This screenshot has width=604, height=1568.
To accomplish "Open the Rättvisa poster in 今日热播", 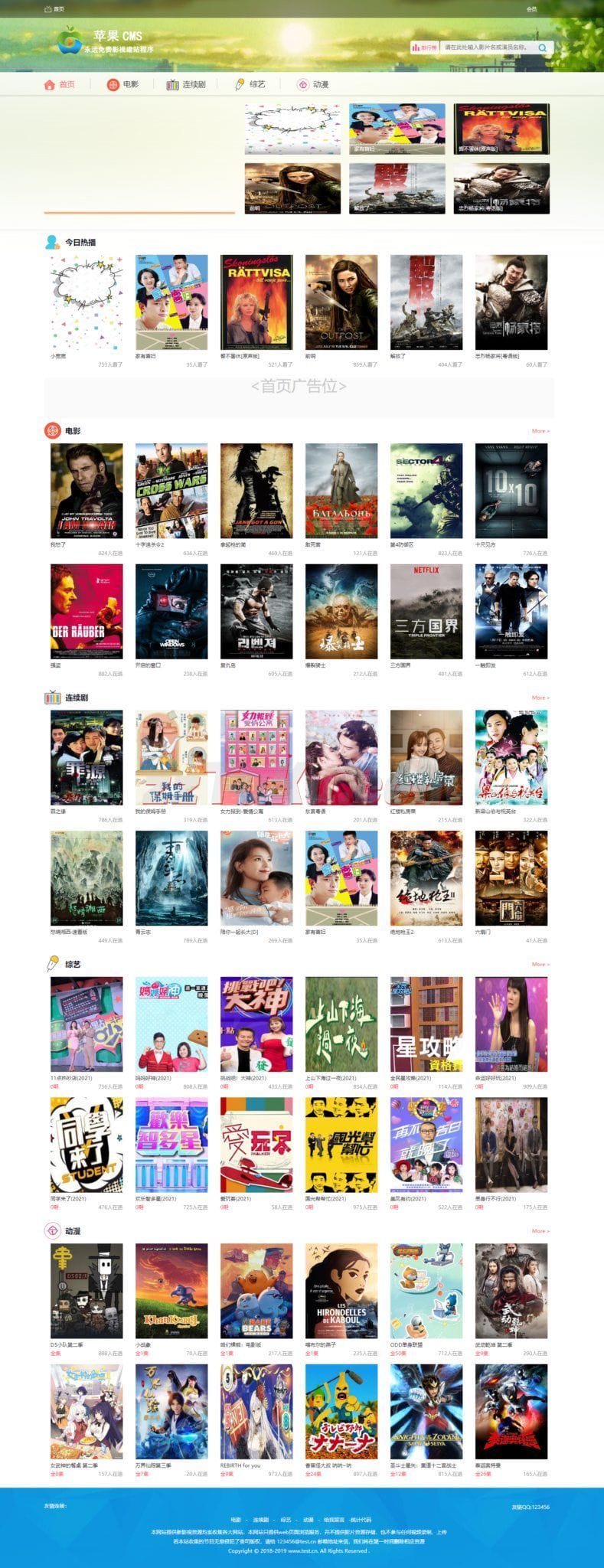I will click(256, 302).
